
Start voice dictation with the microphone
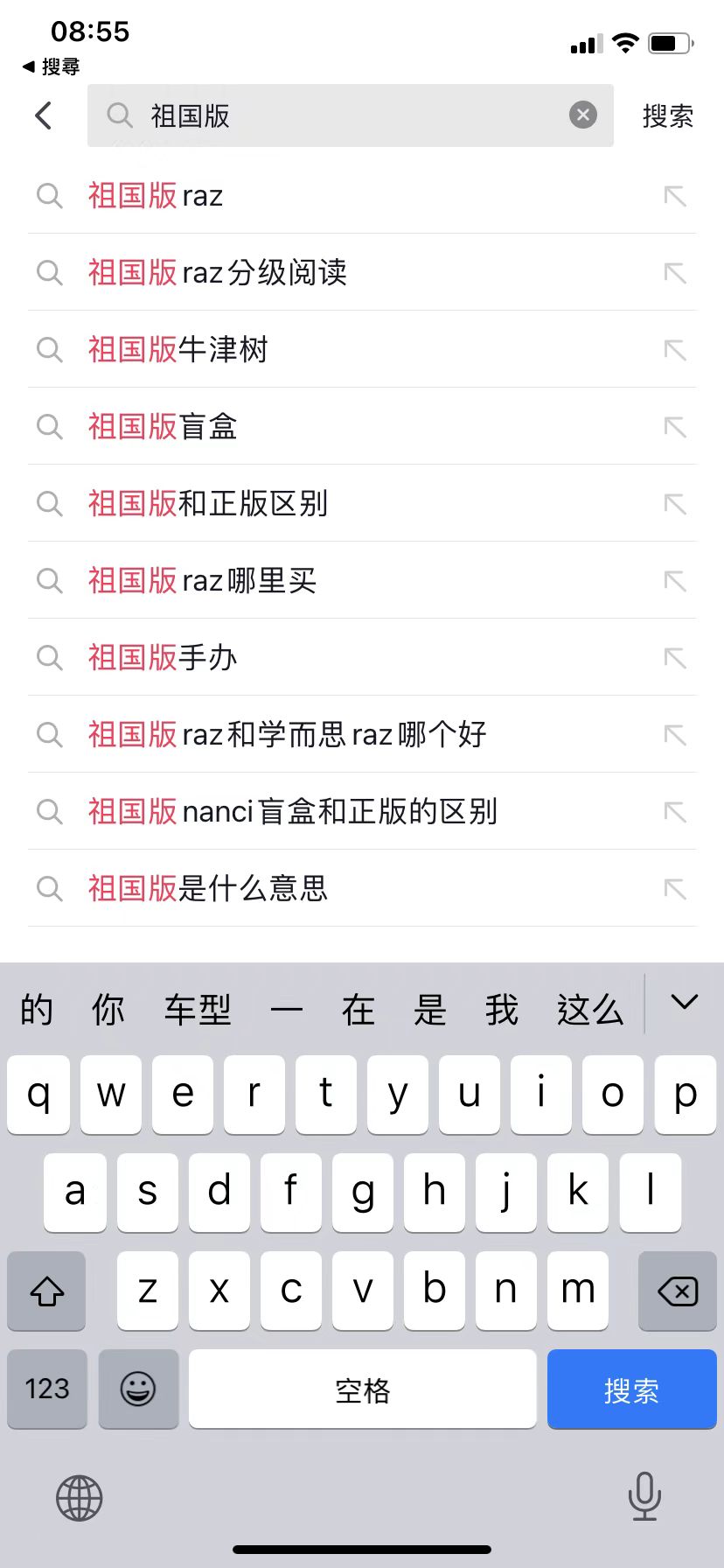pos(644,1496)
